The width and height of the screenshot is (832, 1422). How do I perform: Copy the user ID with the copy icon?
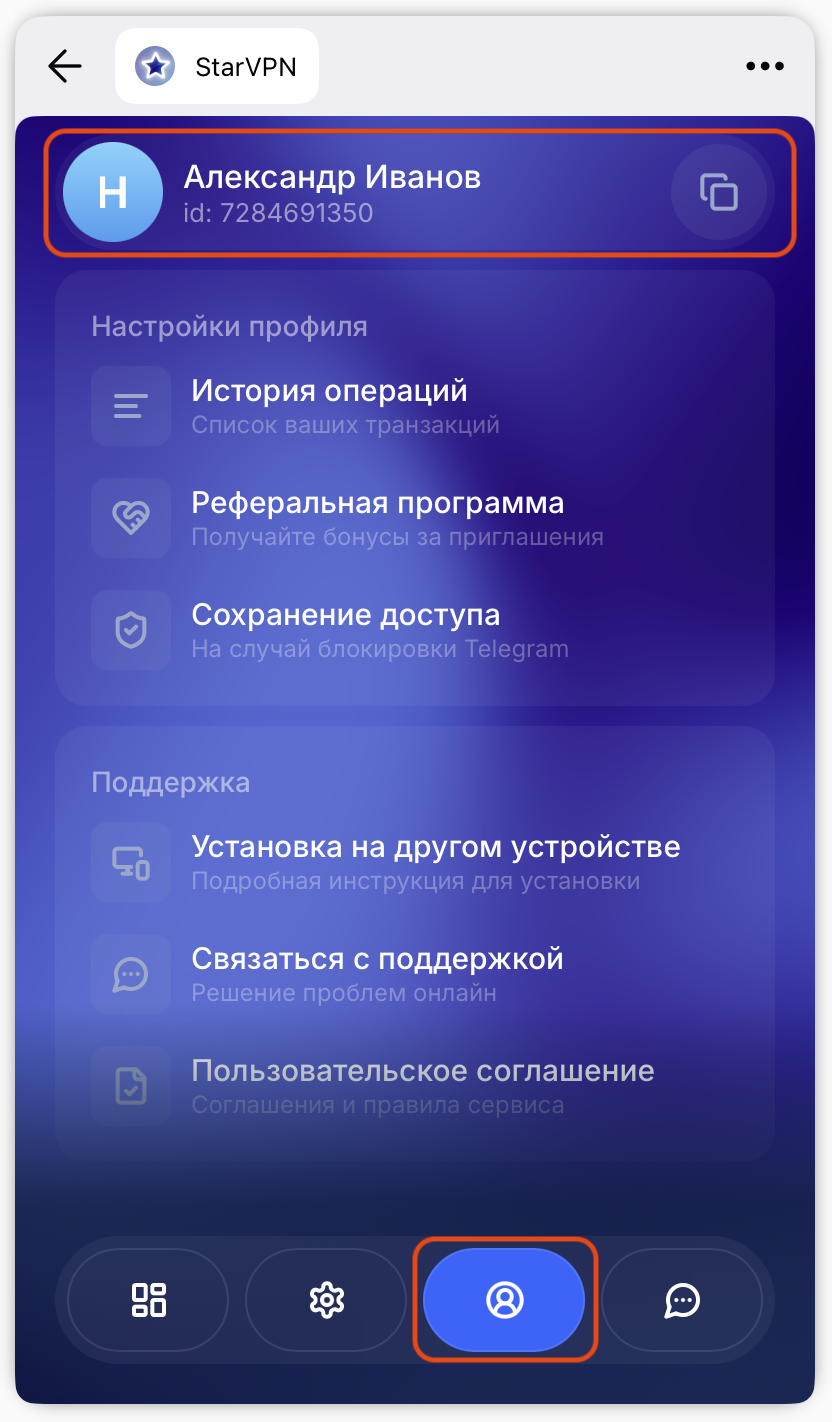coord(719,192)
